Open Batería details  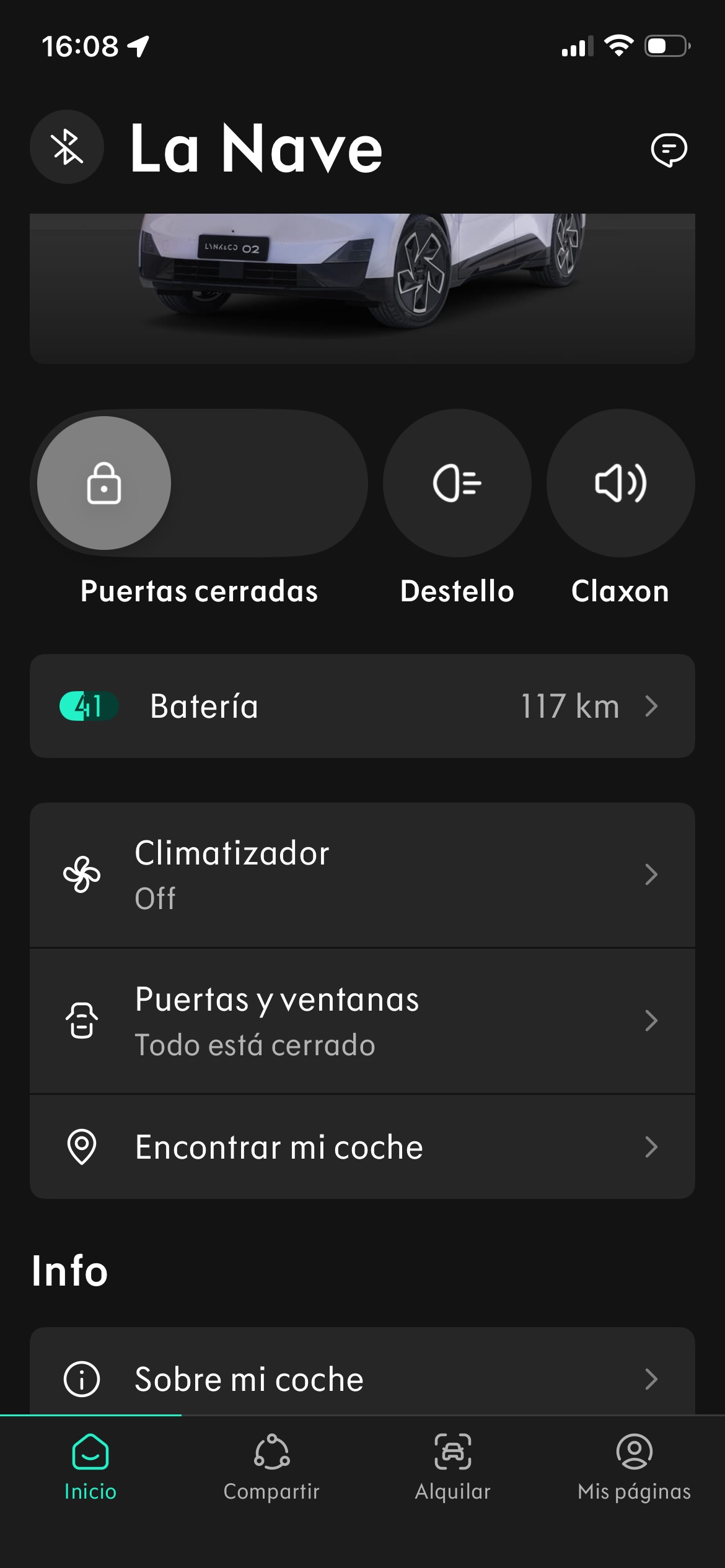pyautogui.click(x=362, y=706)
